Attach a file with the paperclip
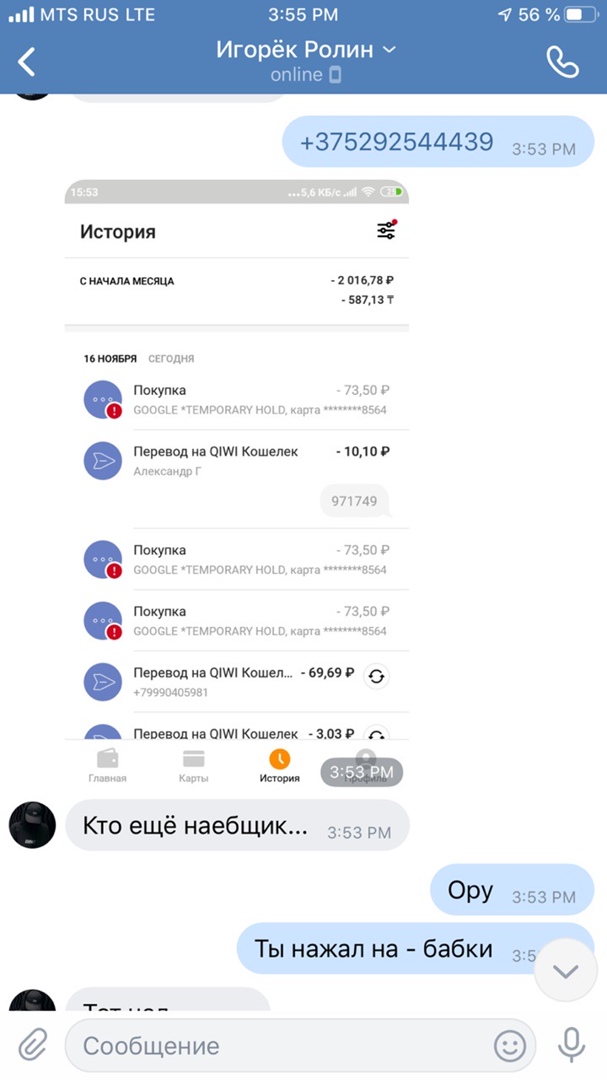Screen dimensions: 607x1080 (32, 1046)
